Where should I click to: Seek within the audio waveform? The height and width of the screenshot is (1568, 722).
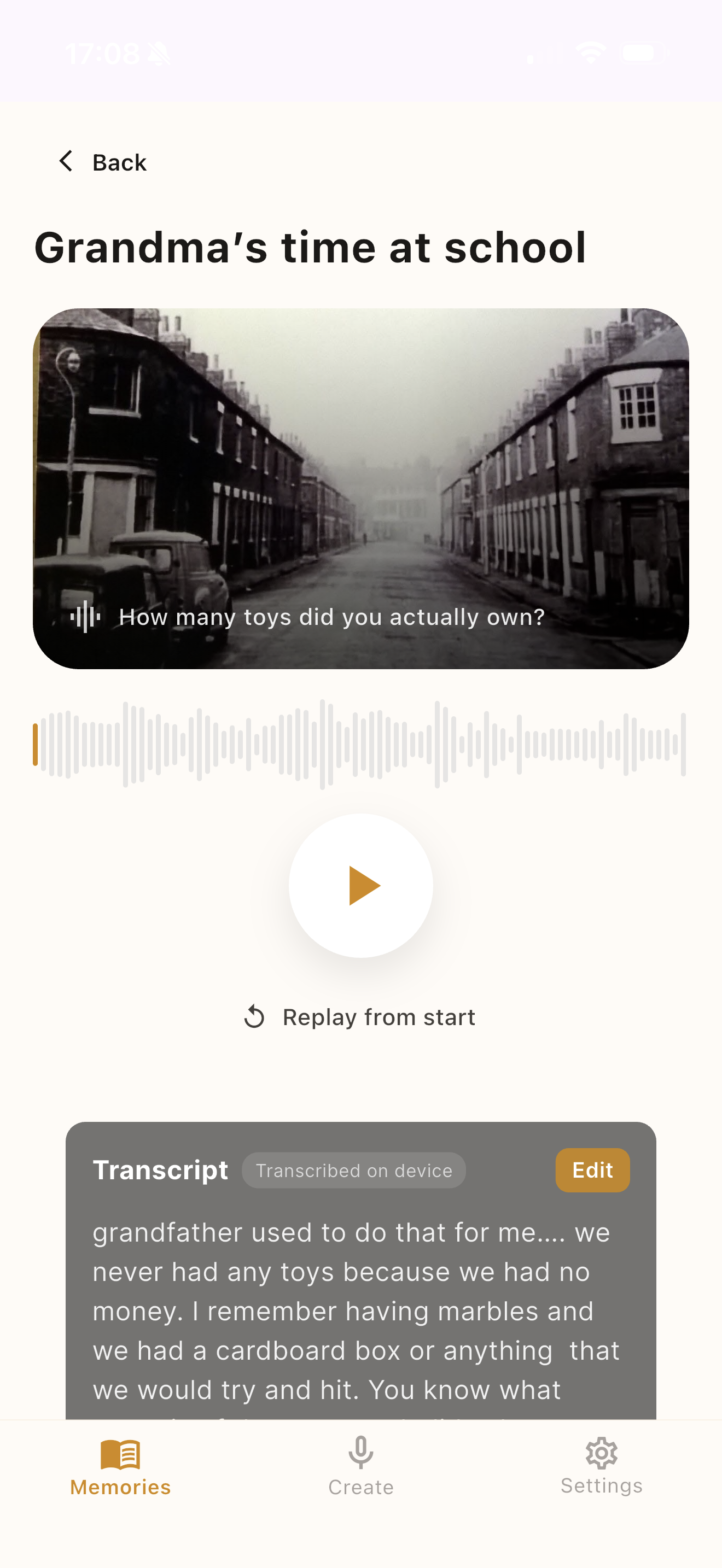(x=360, y=744)
